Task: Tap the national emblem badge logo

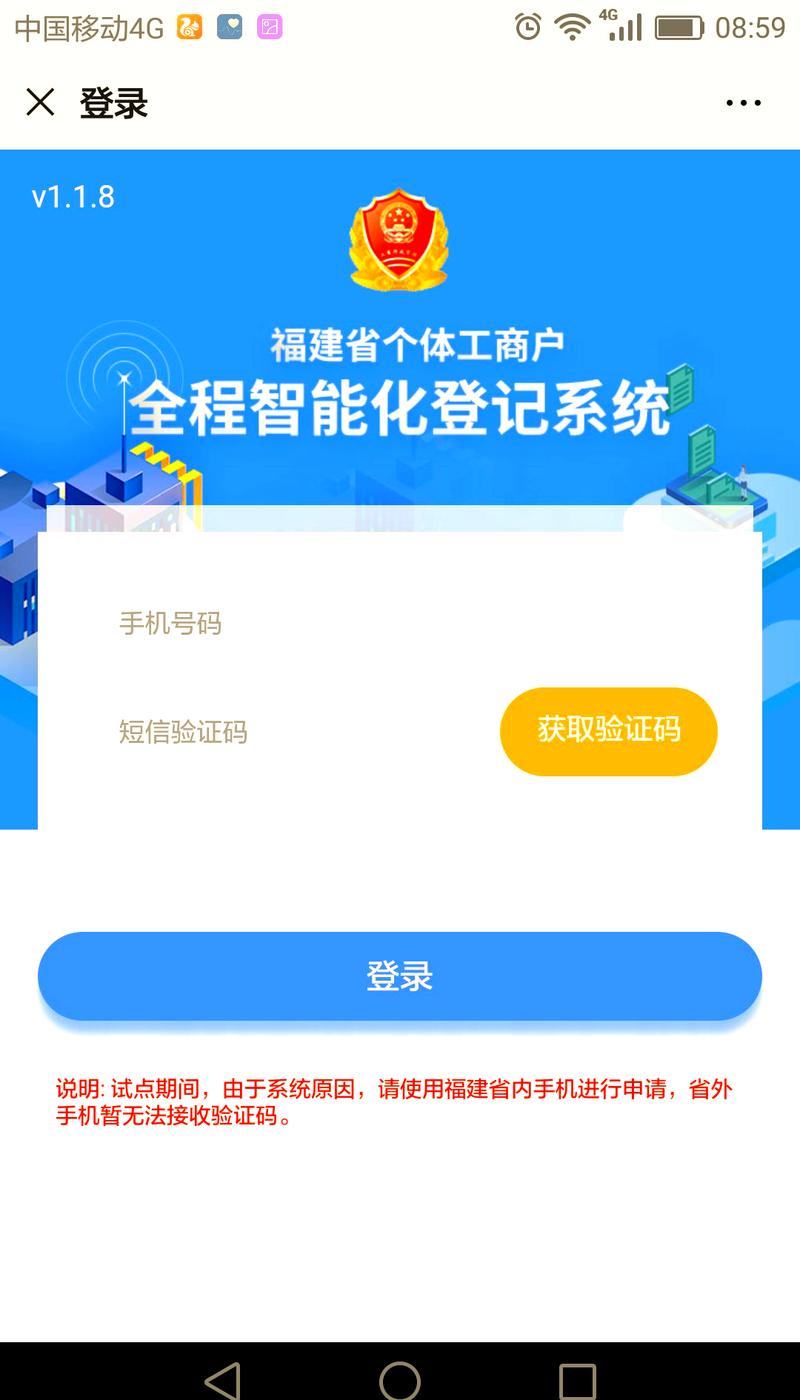Action: (399, 240)
